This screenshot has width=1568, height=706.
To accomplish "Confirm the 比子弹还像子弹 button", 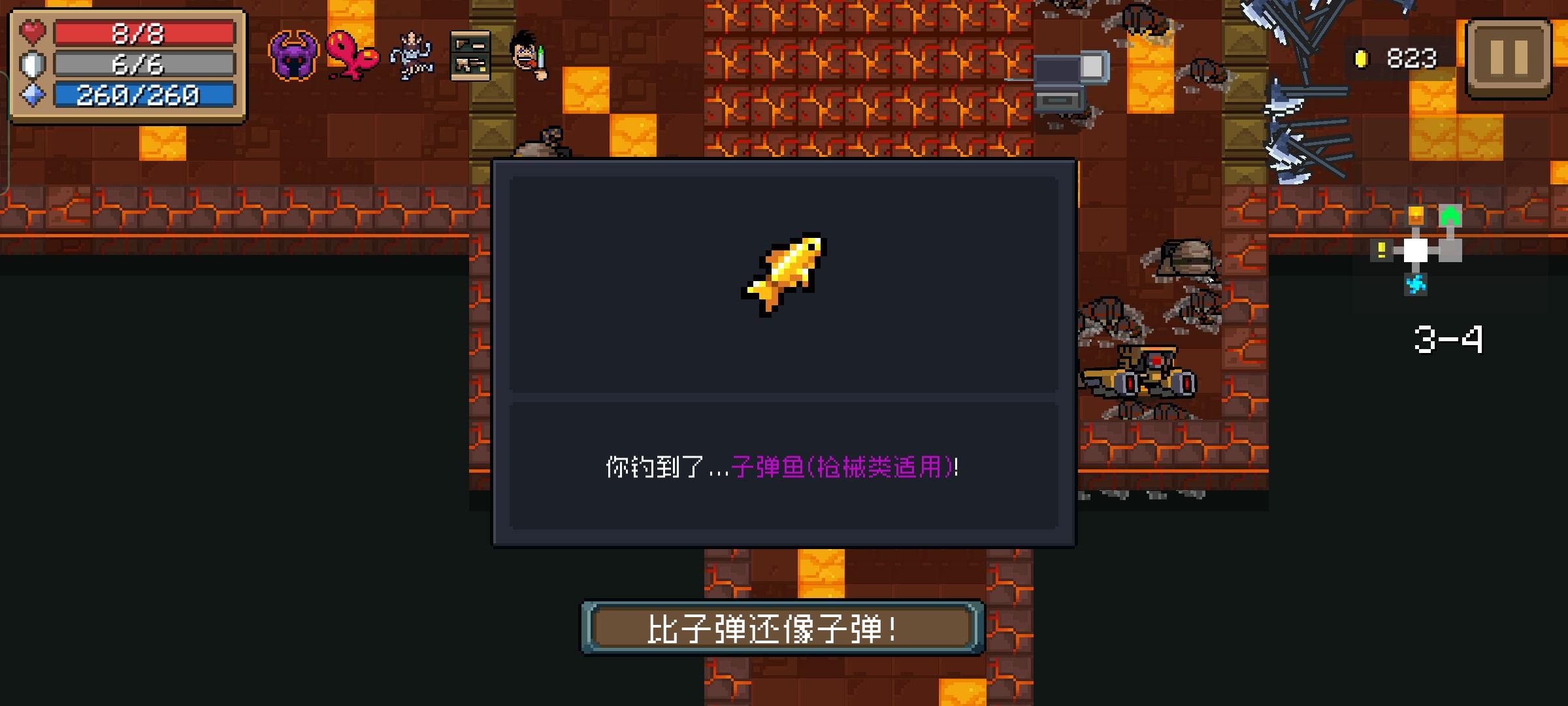I will (x=782, y=628).
